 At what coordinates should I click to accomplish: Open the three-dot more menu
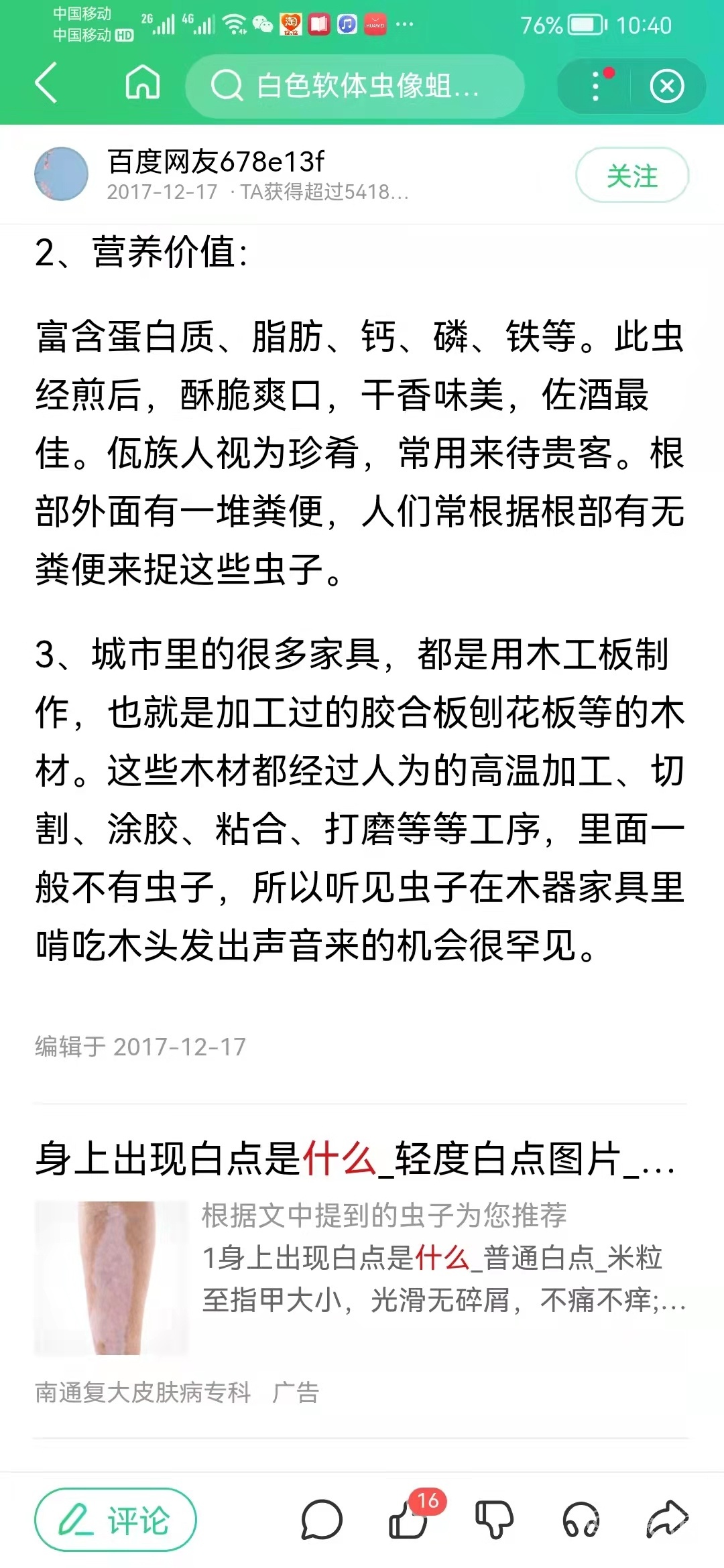tap(596, 87)
